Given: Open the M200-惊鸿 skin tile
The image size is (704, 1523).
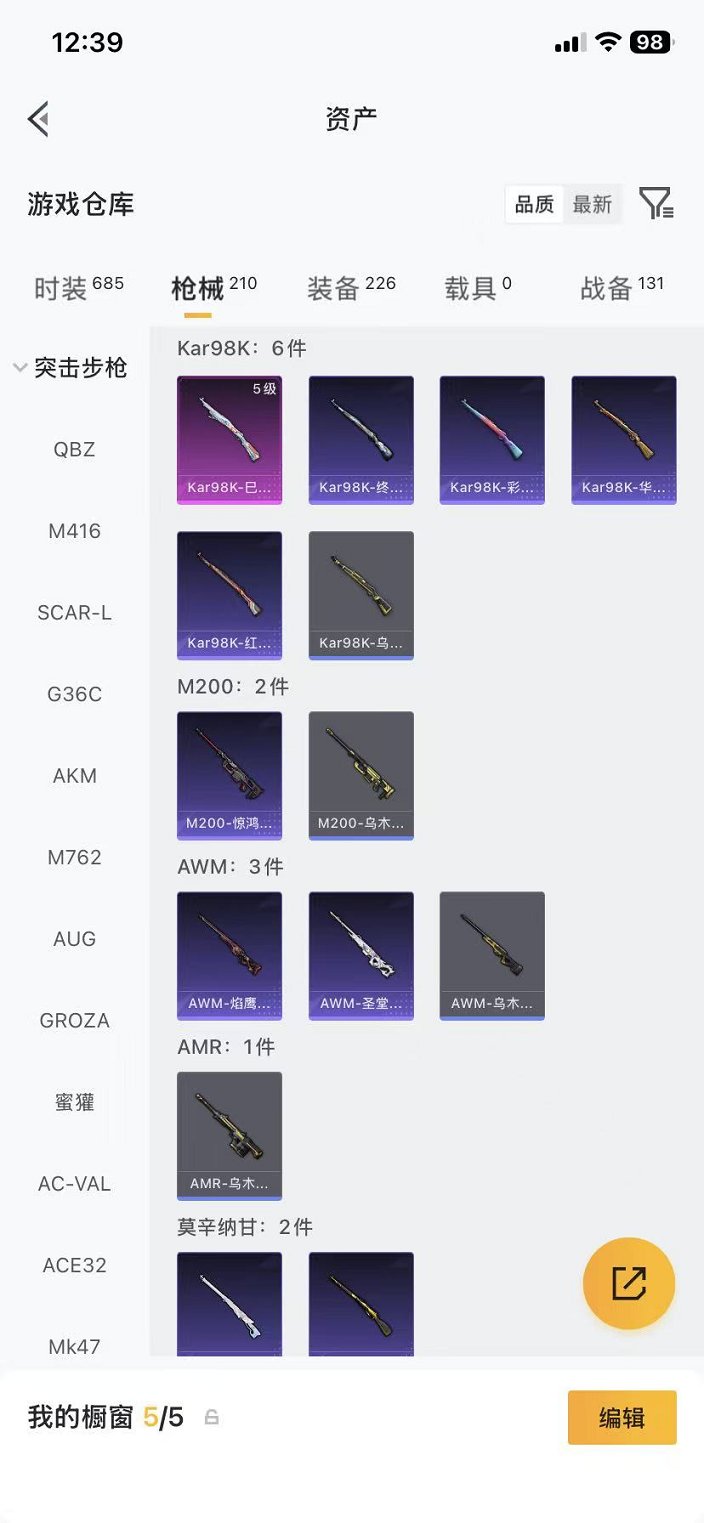Looking at the screenshot, I should pos(229,775).
